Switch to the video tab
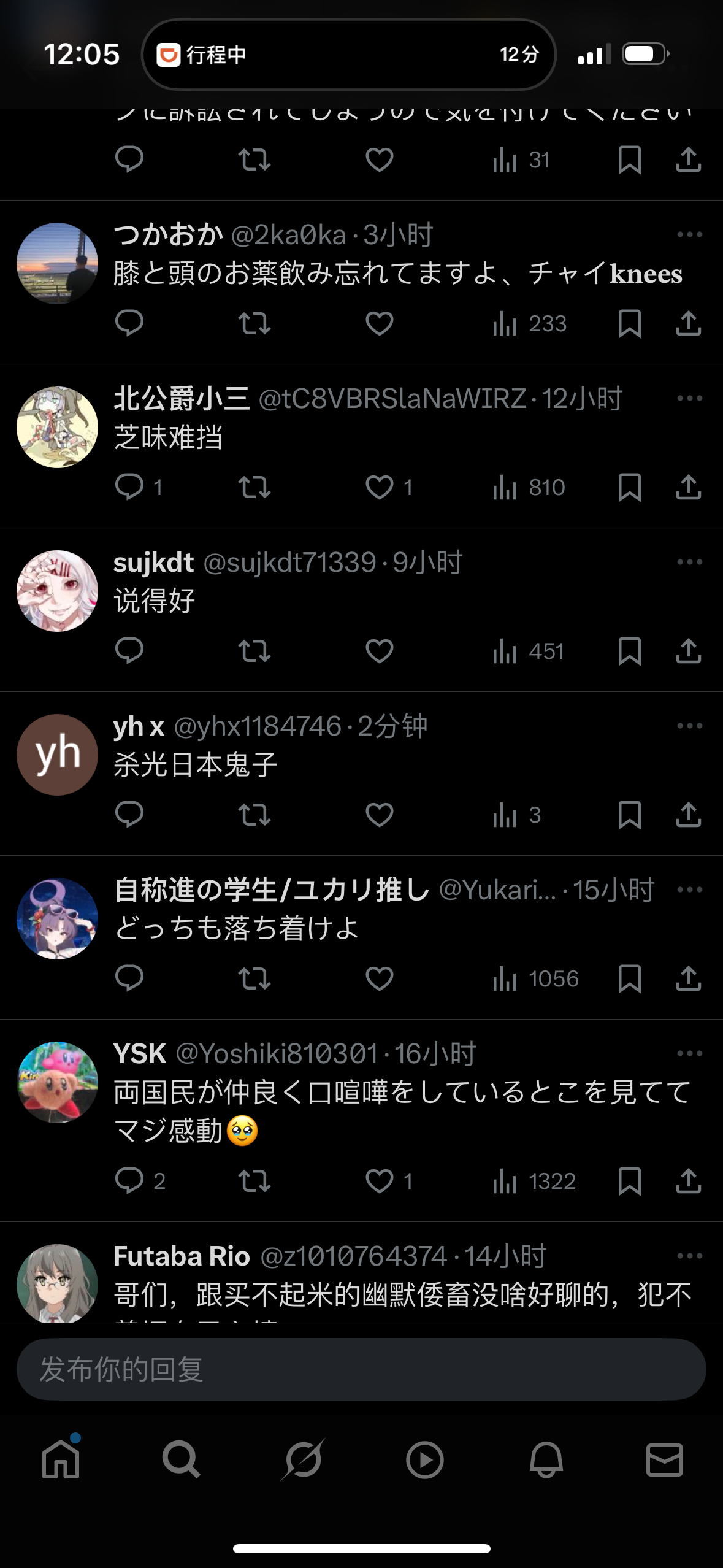Screen dimensions: 723x1568 [424, 1459]
